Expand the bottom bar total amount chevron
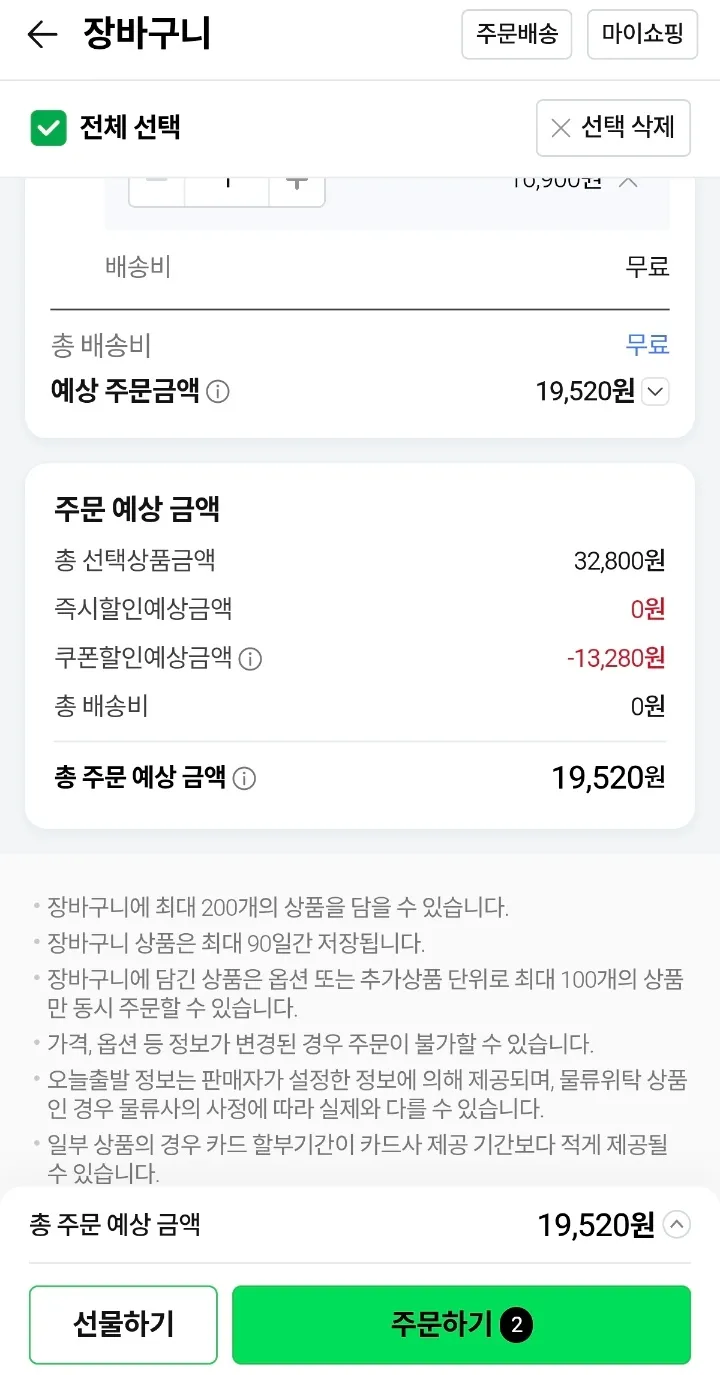Viewport: 720px width, 1375px height. tap(677, 1225)
